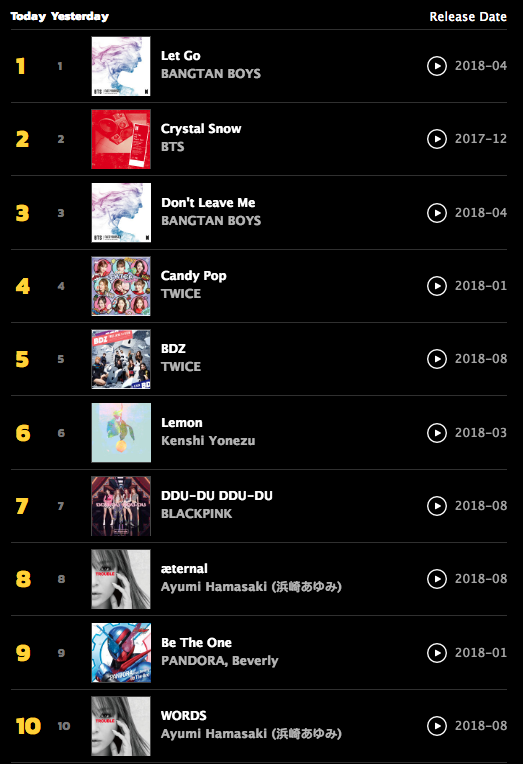Play DDU-DU DDU-DU by BLACKPINK

437,506
